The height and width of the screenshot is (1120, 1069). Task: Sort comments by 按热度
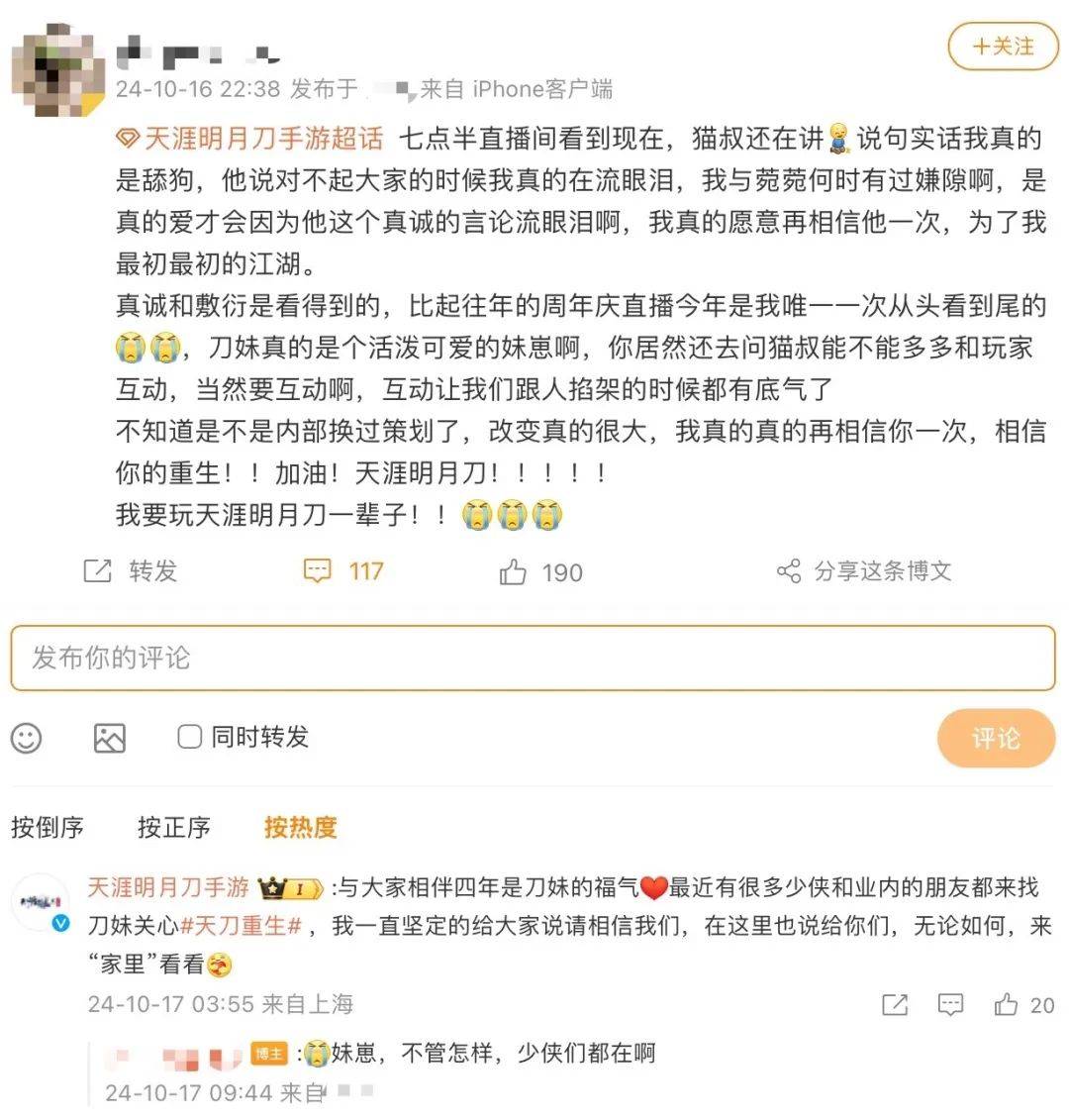(x=300, y=827)
